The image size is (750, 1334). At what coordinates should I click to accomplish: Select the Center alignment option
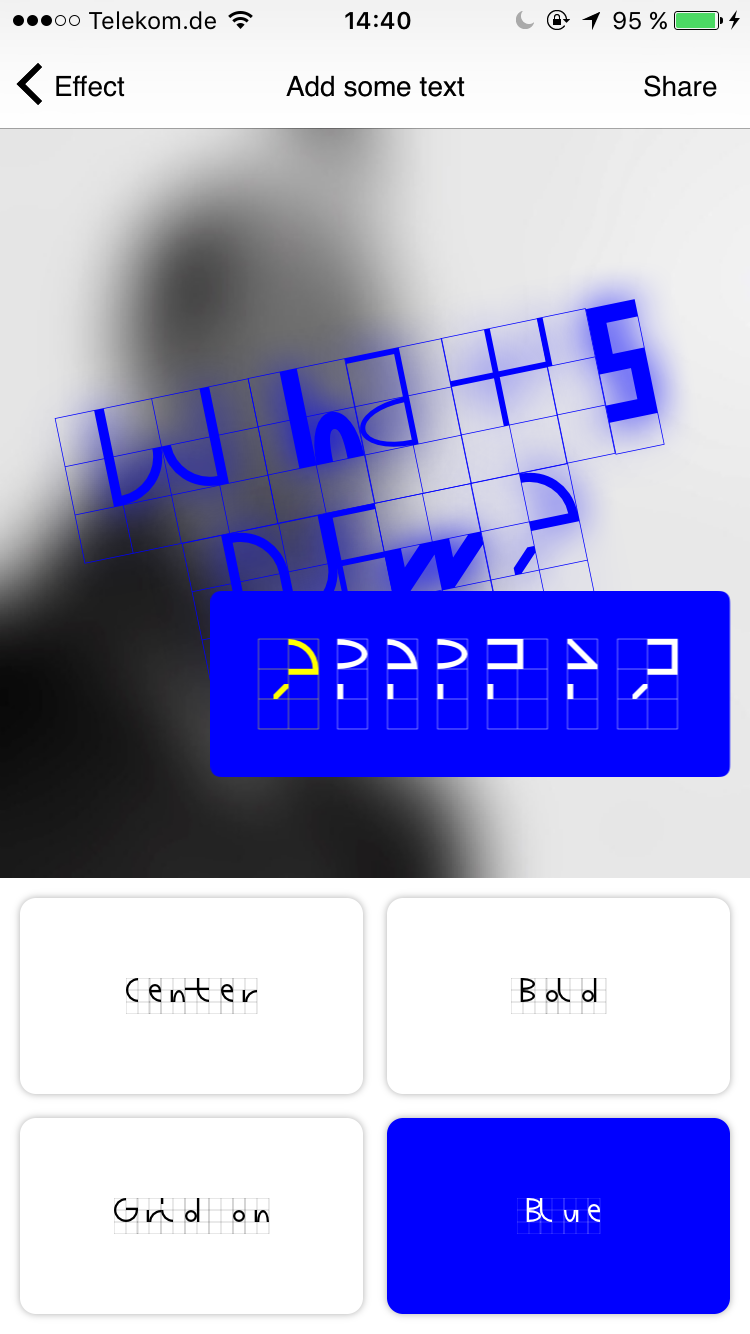191,995
